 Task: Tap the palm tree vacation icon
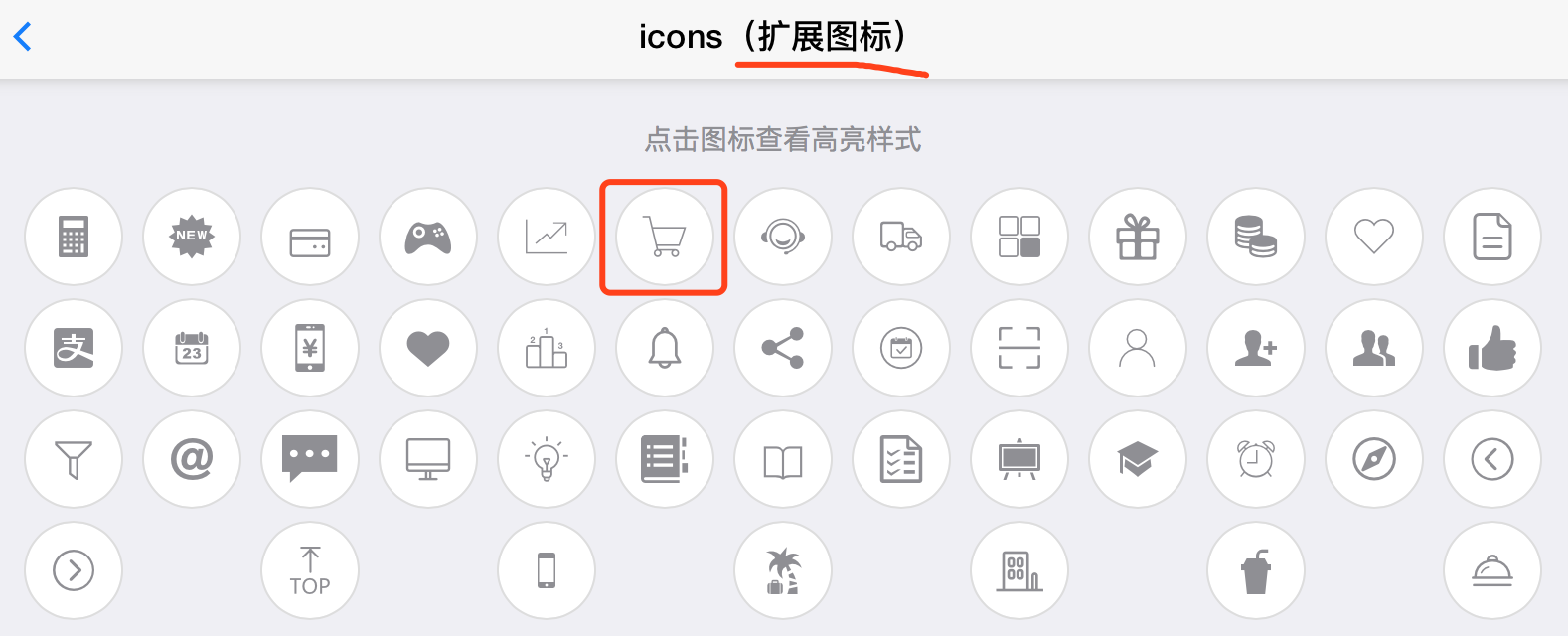[x=783, y=570]
